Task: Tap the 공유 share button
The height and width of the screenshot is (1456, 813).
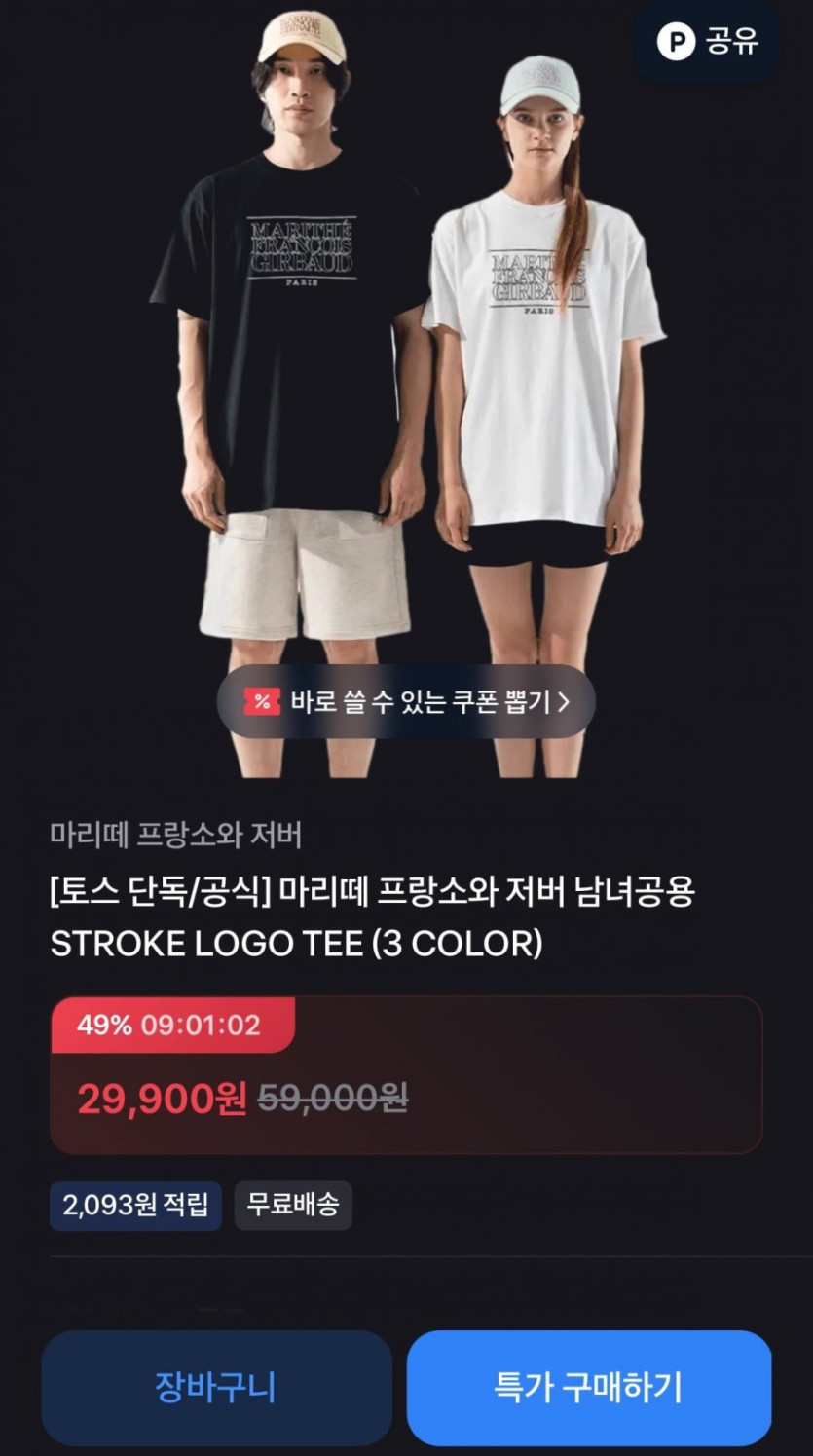Action: [708, 42]
